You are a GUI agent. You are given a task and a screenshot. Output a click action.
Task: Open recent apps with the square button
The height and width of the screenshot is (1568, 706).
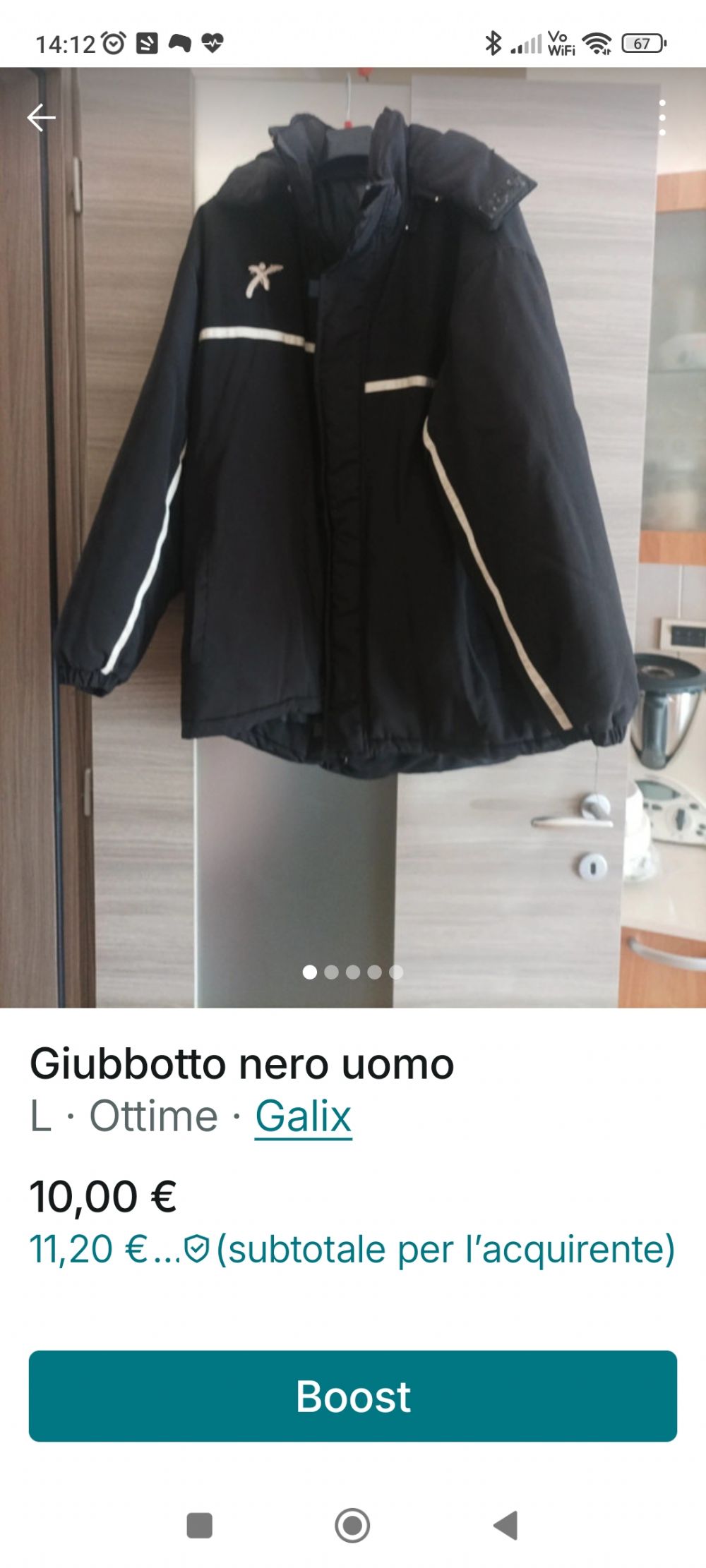(x=199, y=1525)
